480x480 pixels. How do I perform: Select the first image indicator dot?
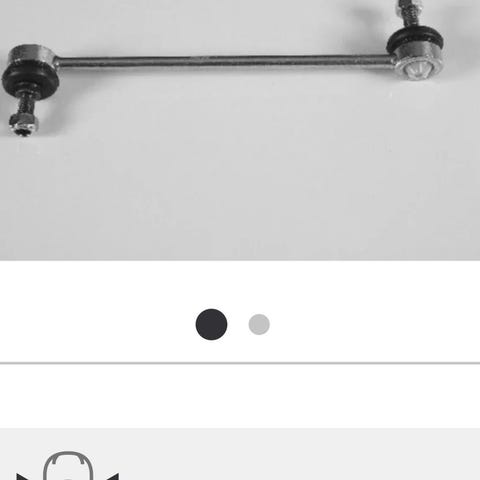211,324
